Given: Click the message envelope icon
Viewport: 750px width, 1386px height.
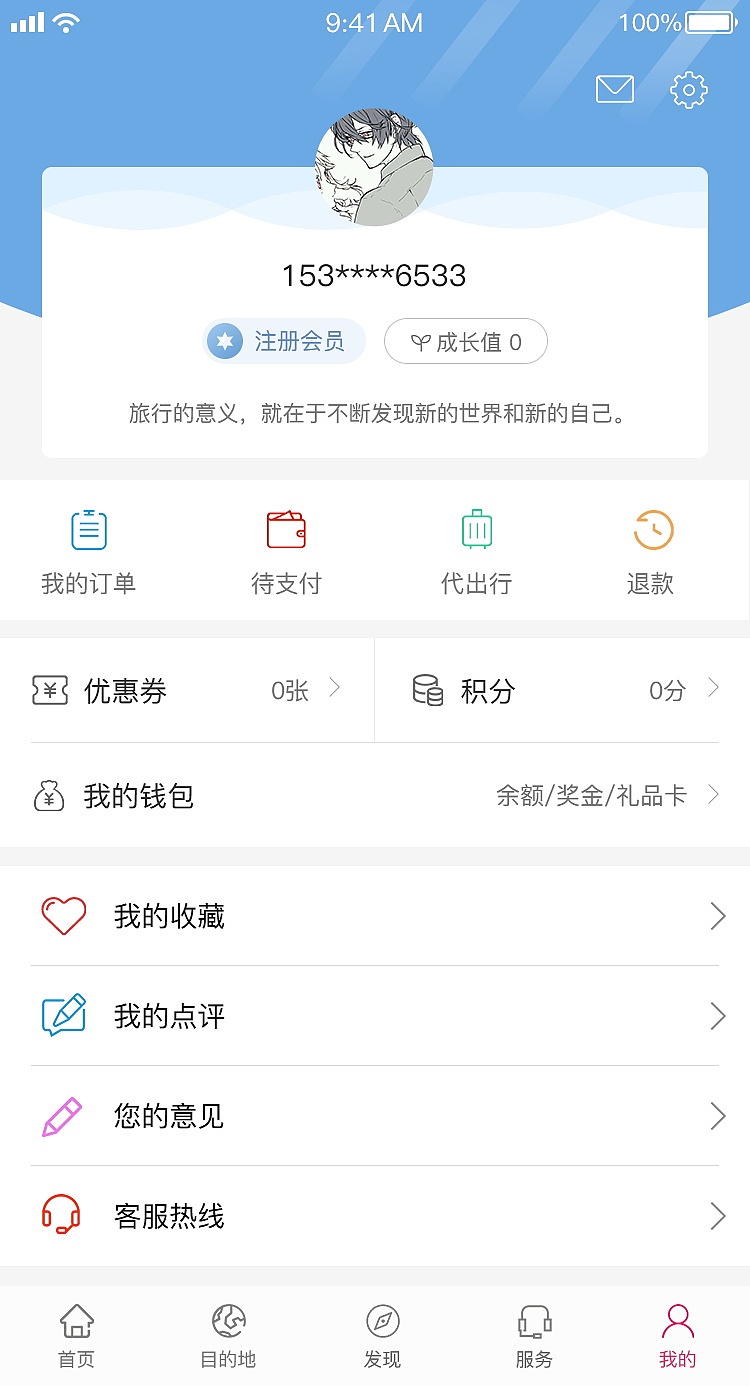Looking at the screenshot, I should [x=614, y=89].
